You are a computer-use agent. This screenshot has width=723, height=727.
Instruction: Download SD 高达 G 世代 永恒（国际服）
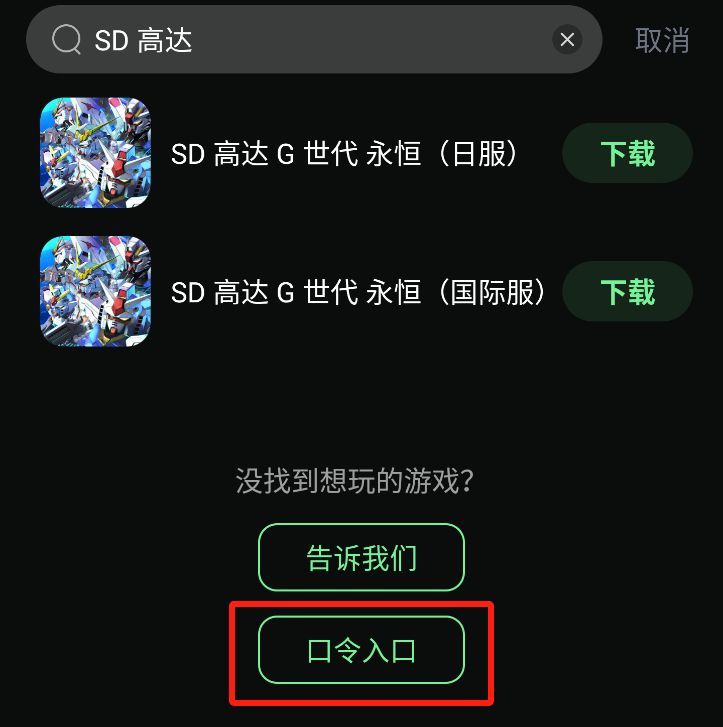(x=627, y=291)
